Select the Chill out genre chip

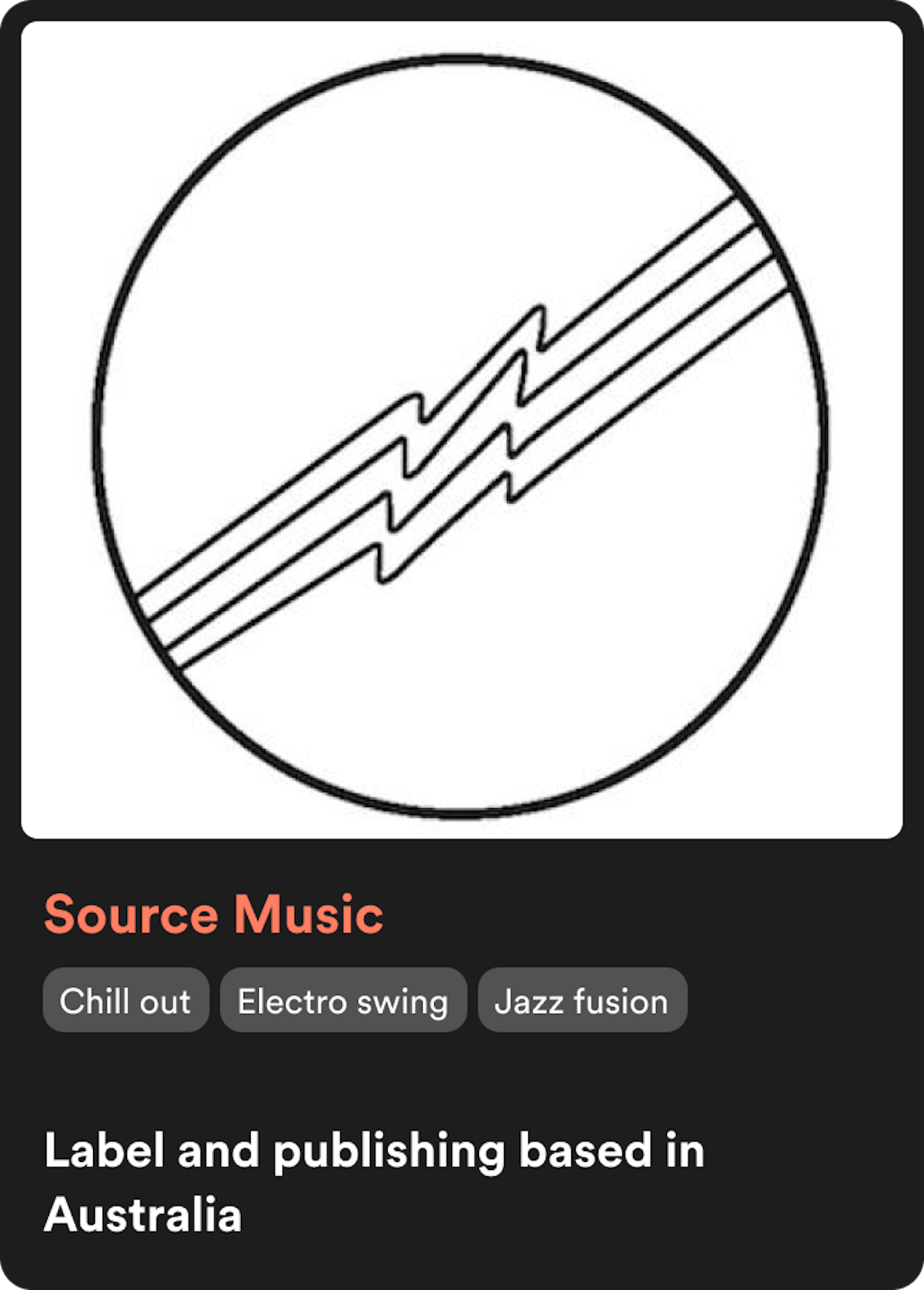coord(125,1001)
